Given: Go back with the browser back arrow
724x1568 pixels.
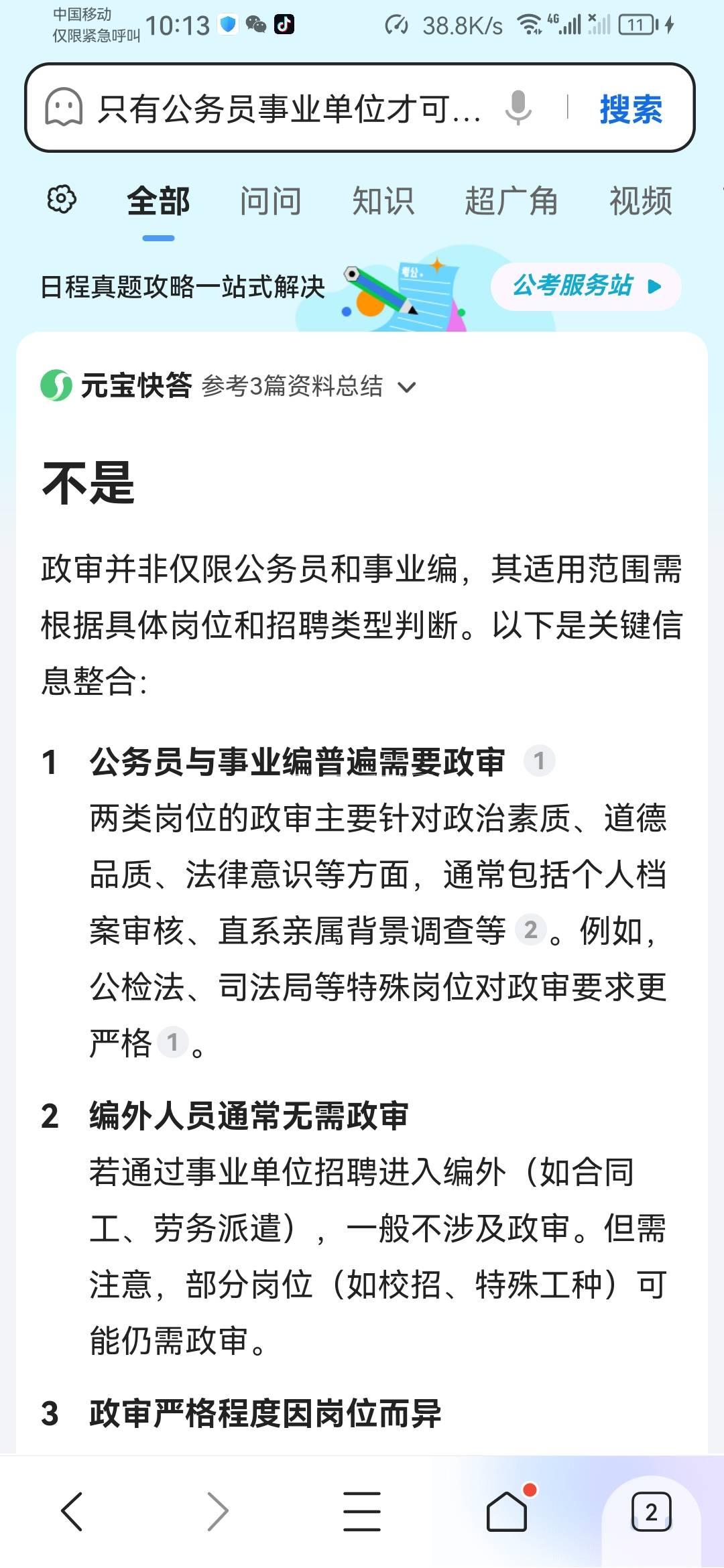Looking at the screenshot, I should (x=72, y=1512).
